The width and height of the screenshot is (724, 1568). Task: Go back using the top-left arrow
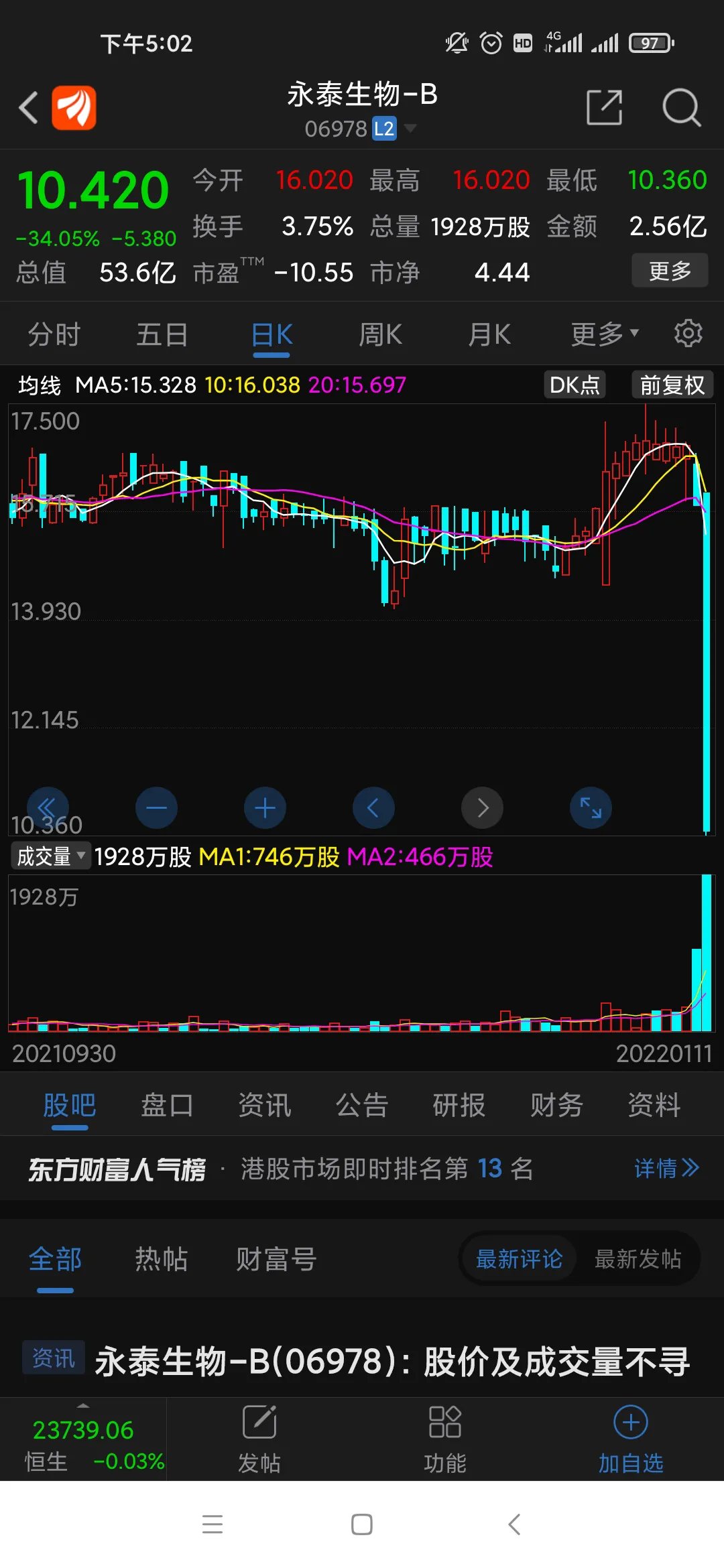point(29,107)
